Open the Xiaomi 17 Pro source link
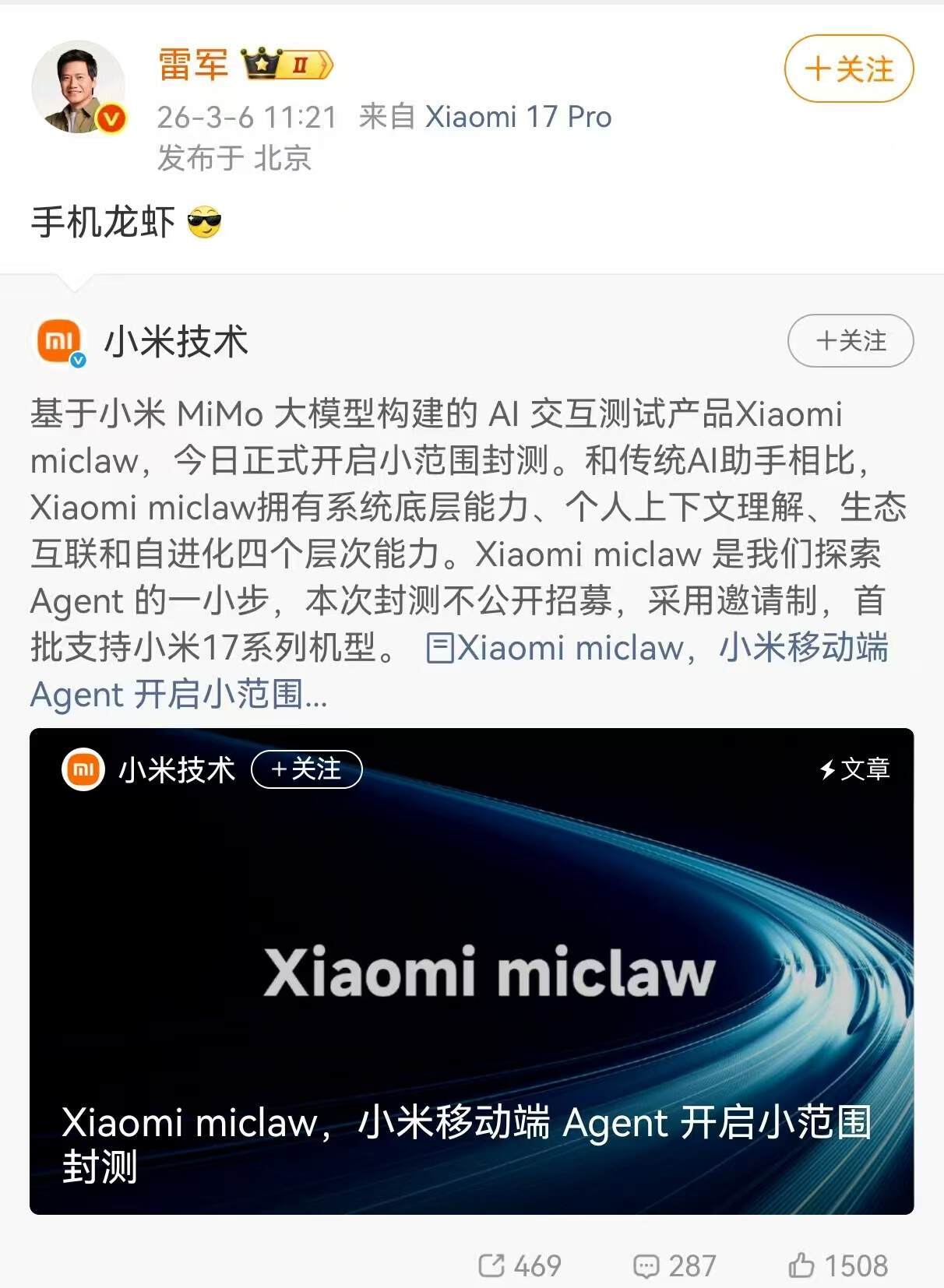 click(518, 117)
